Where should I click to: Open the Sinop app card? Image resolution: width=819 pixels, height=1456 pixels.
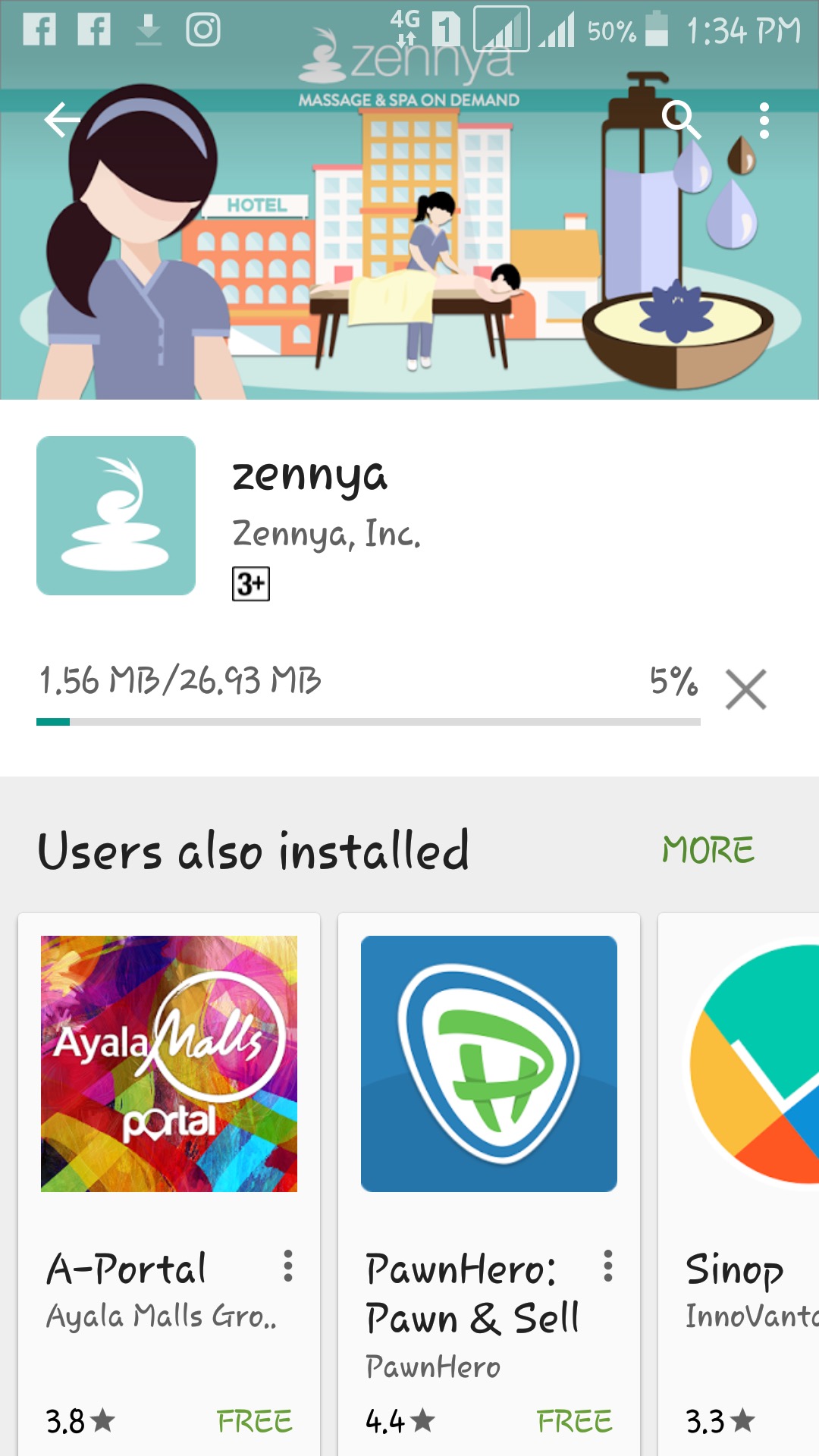pos(739,1184)
